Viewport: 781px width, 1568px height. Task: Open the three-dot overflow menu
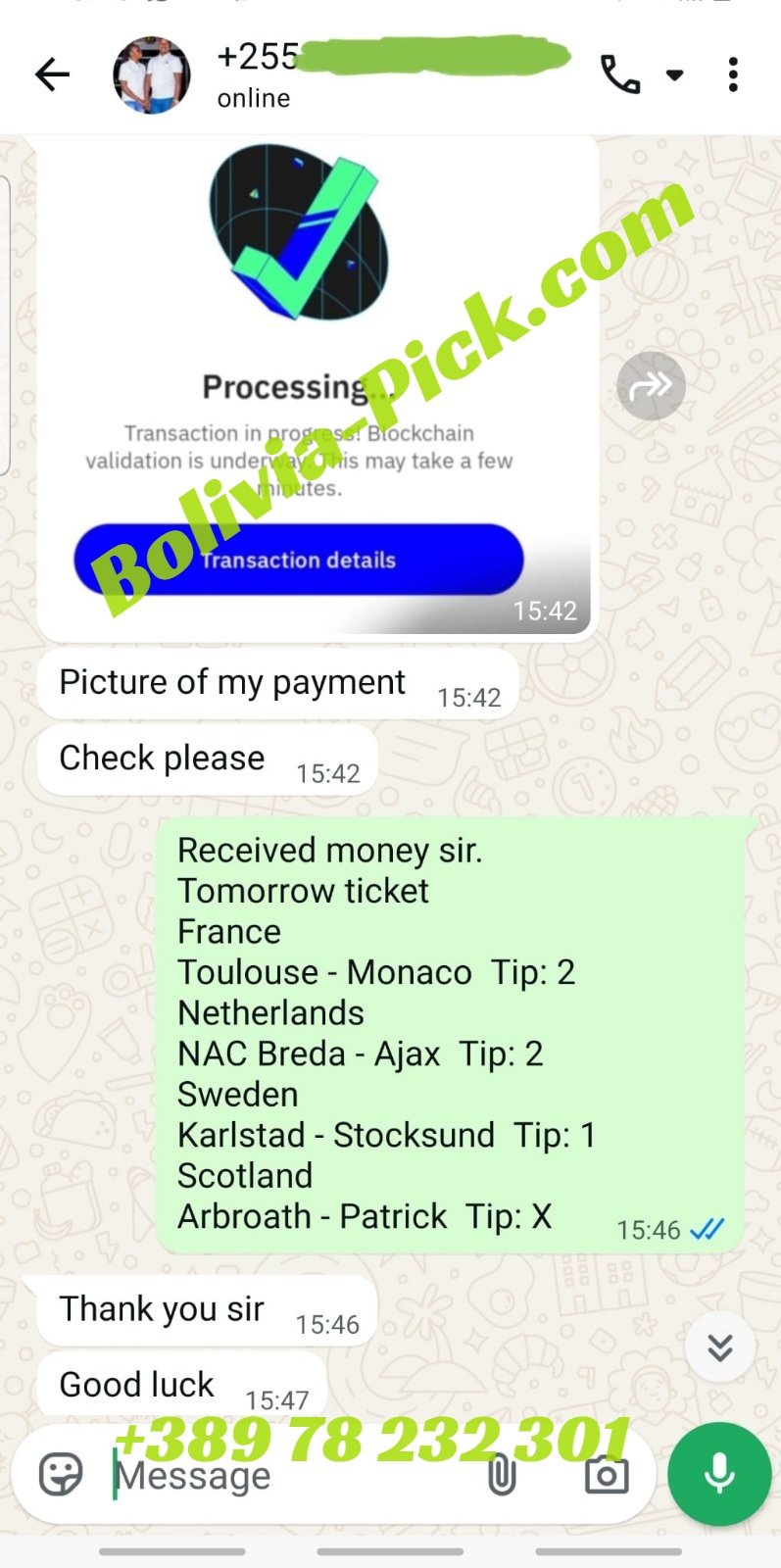[x=733, y=74]
